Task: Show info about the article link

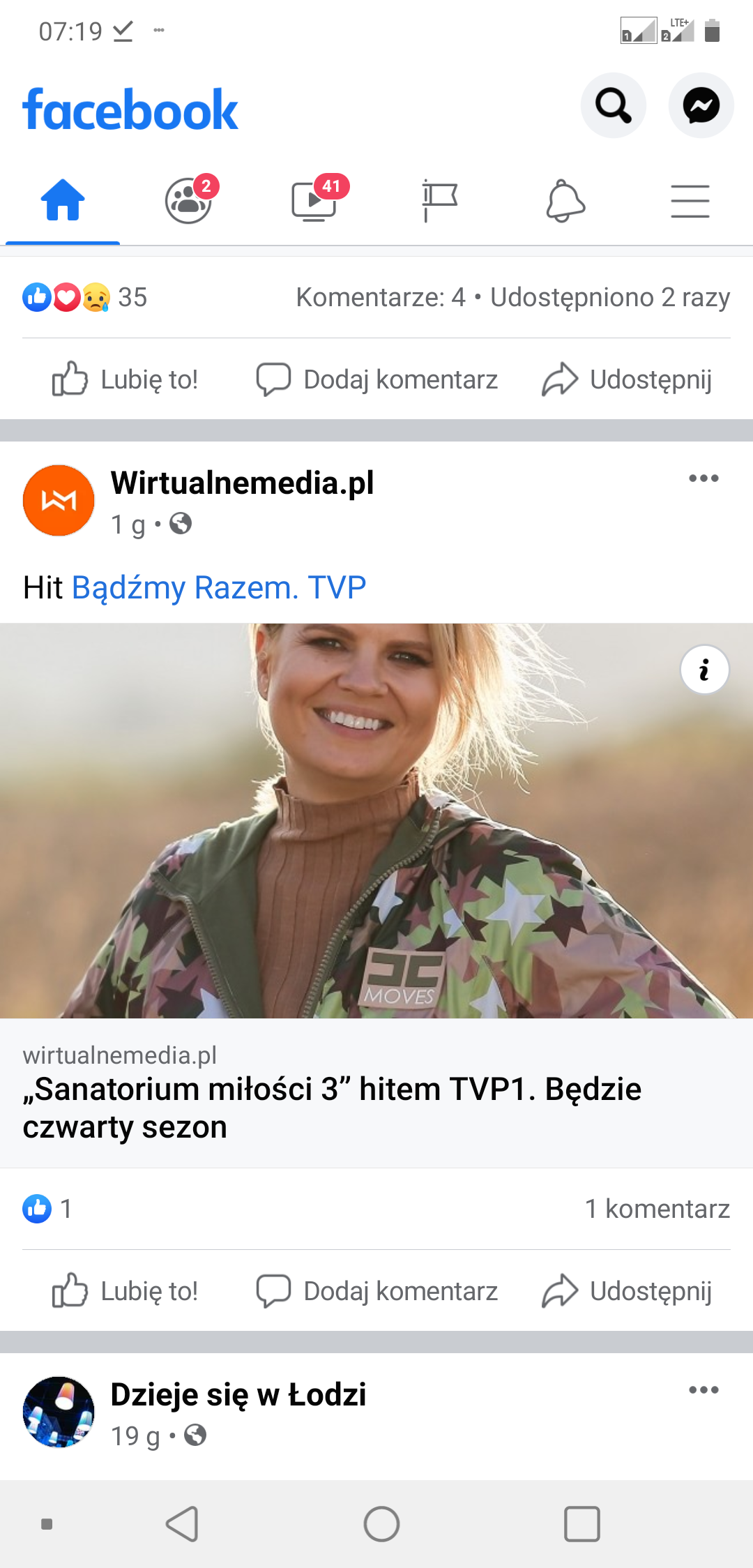Action: coord(704,670)
